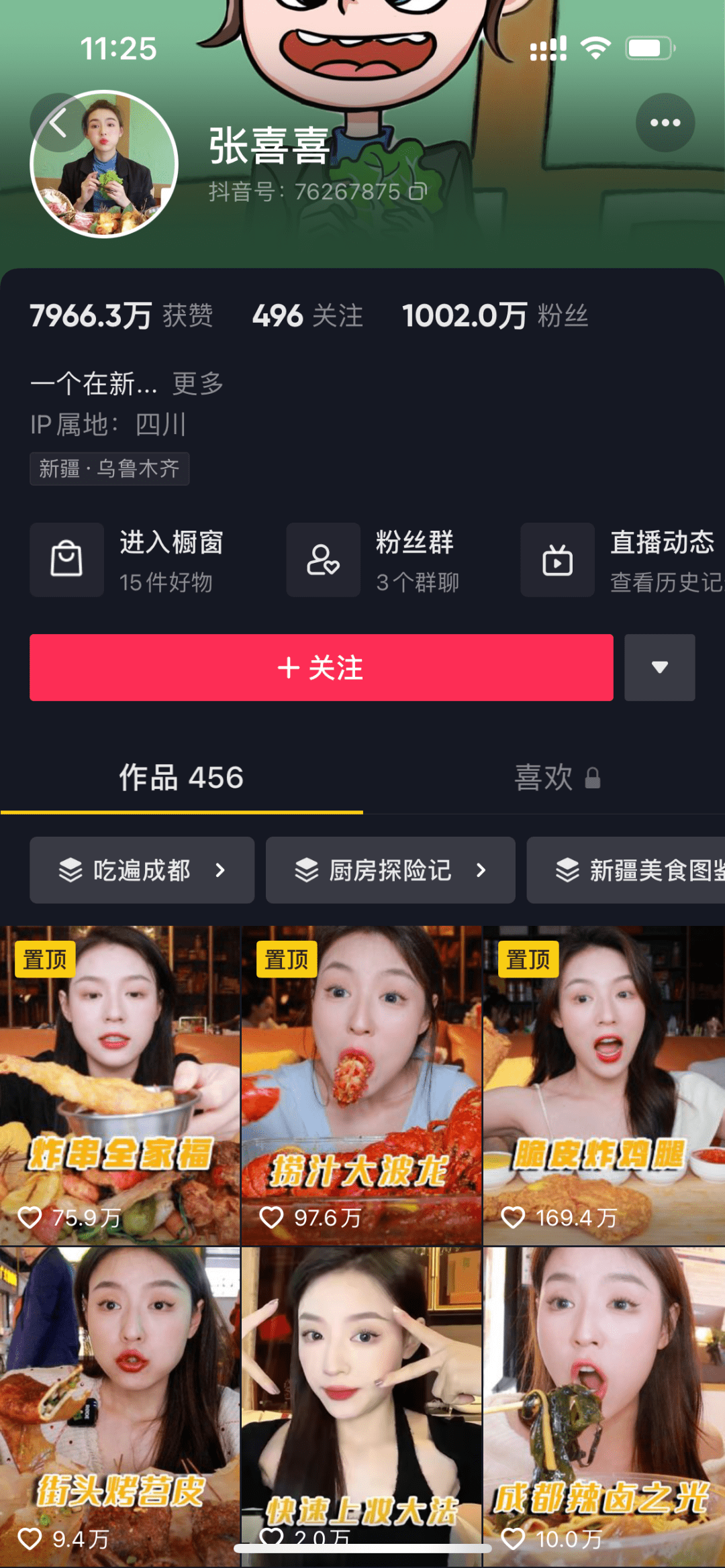Open the 成都辣卤之光 video
The image size is (725, 1568).
tap(603, 1402)
